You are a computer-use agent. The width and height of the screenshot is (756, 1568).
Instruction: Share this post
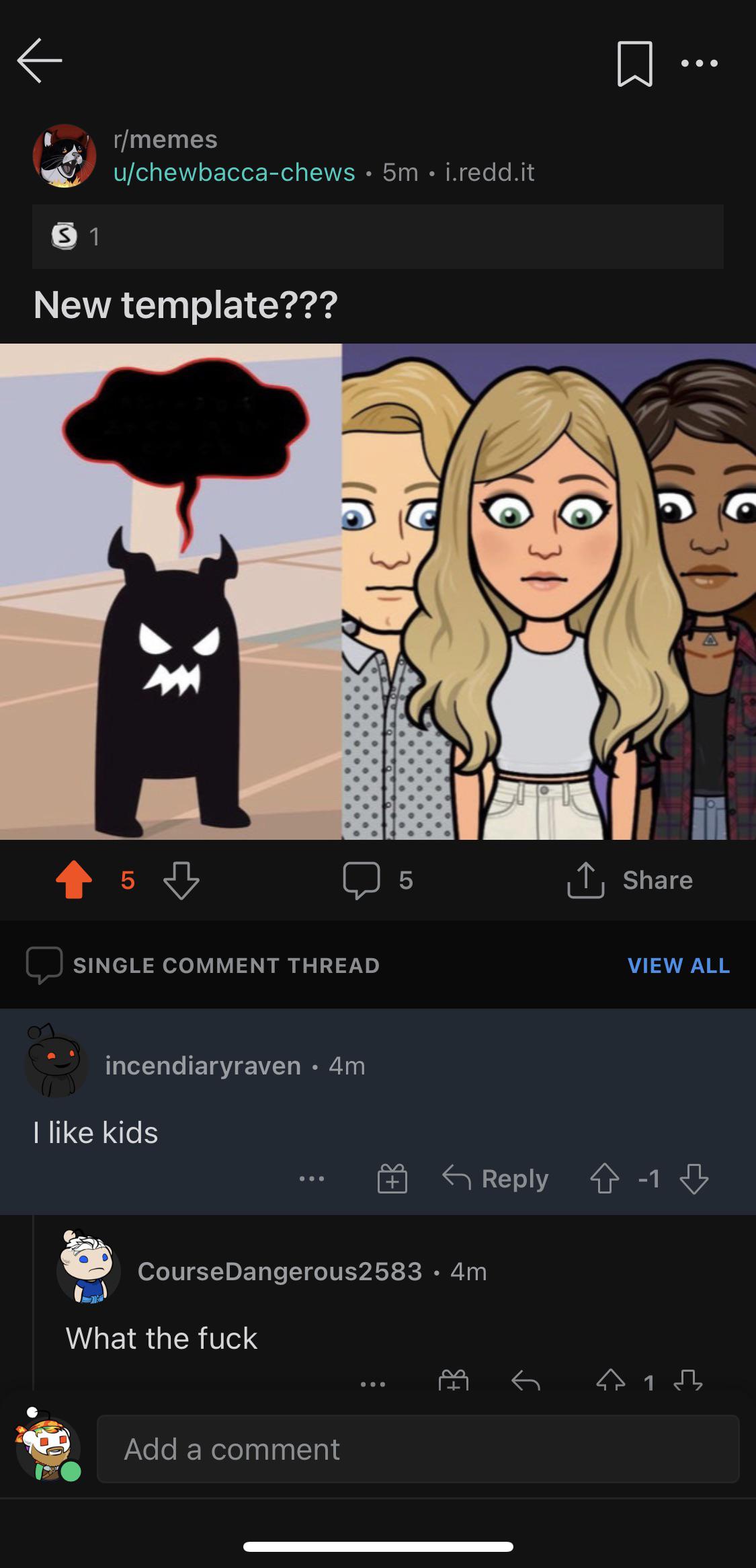(x=630, y=879)
